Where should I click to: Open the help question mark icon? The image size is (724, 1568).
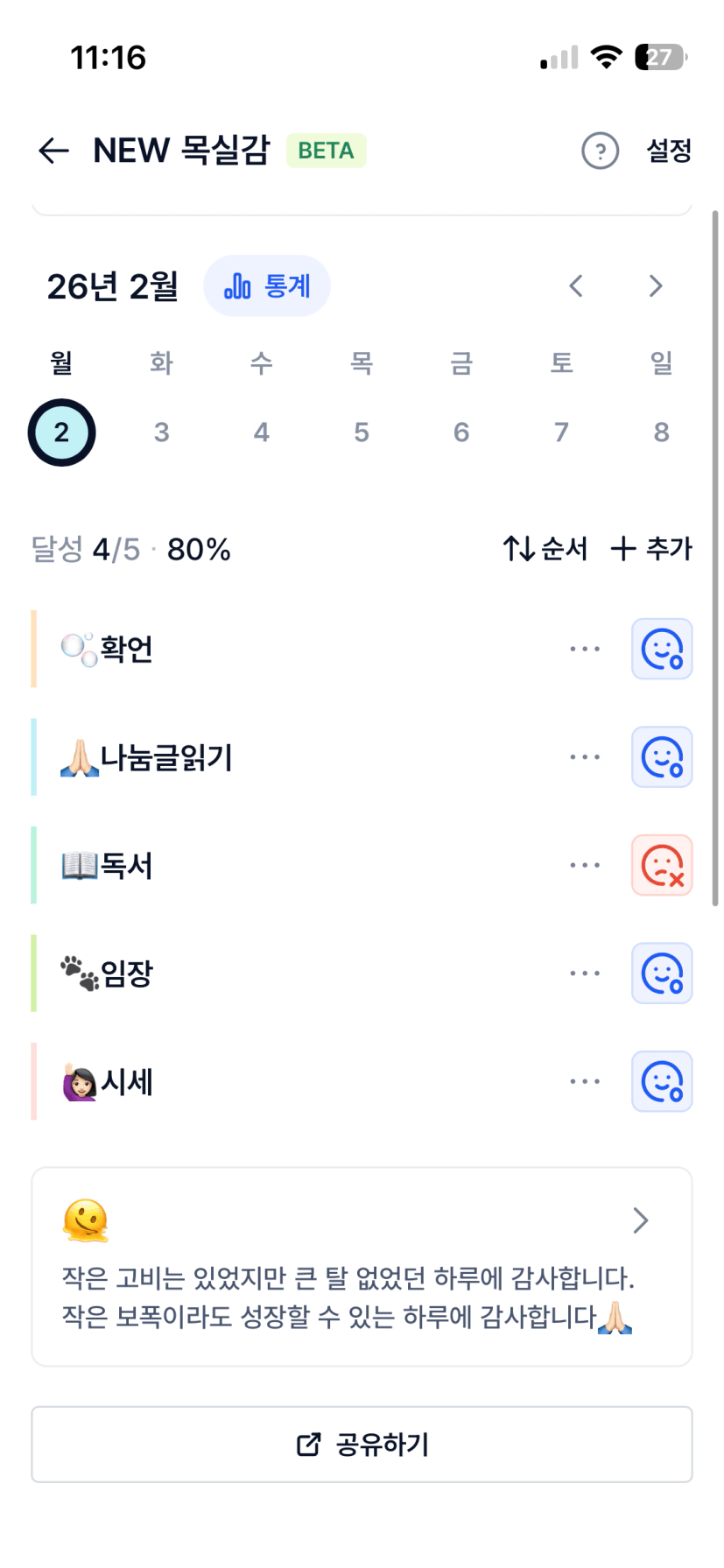pos(600,151)
